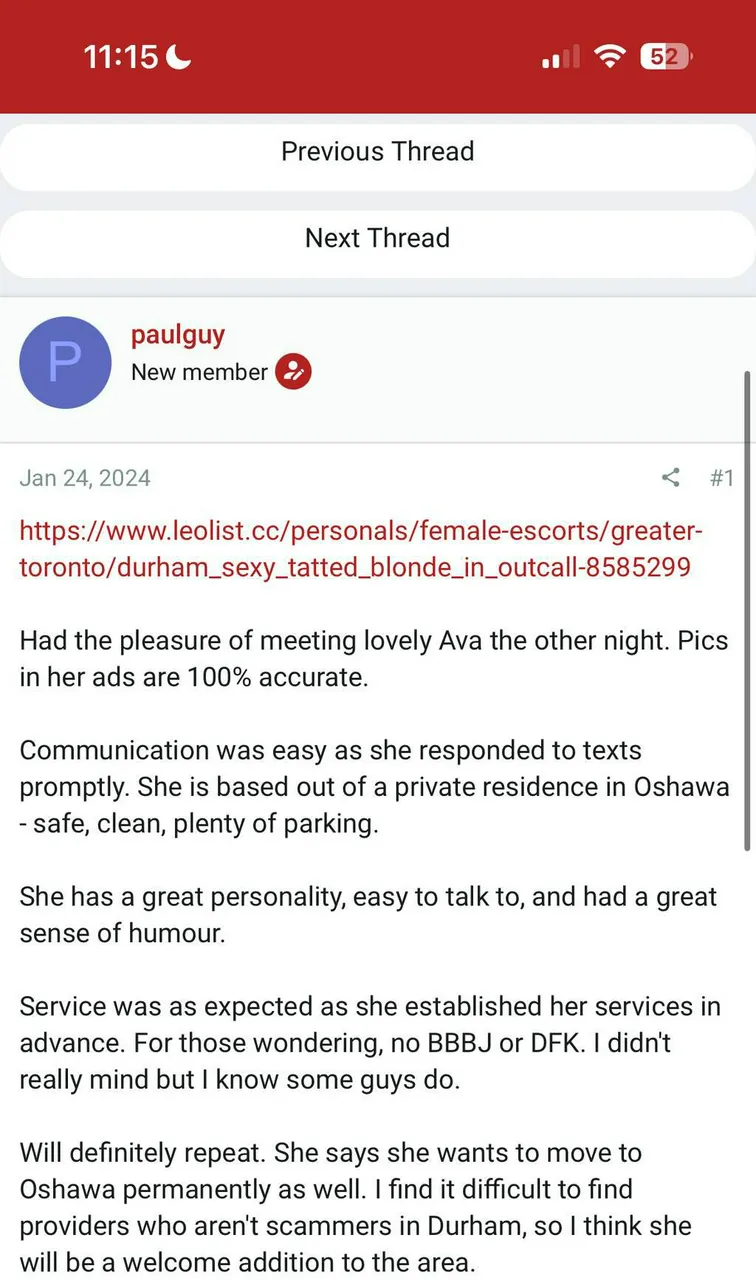Open the Next Thread
Image resolution: width=756 pixels, height=1280 pixels.
tap(377, 238)
